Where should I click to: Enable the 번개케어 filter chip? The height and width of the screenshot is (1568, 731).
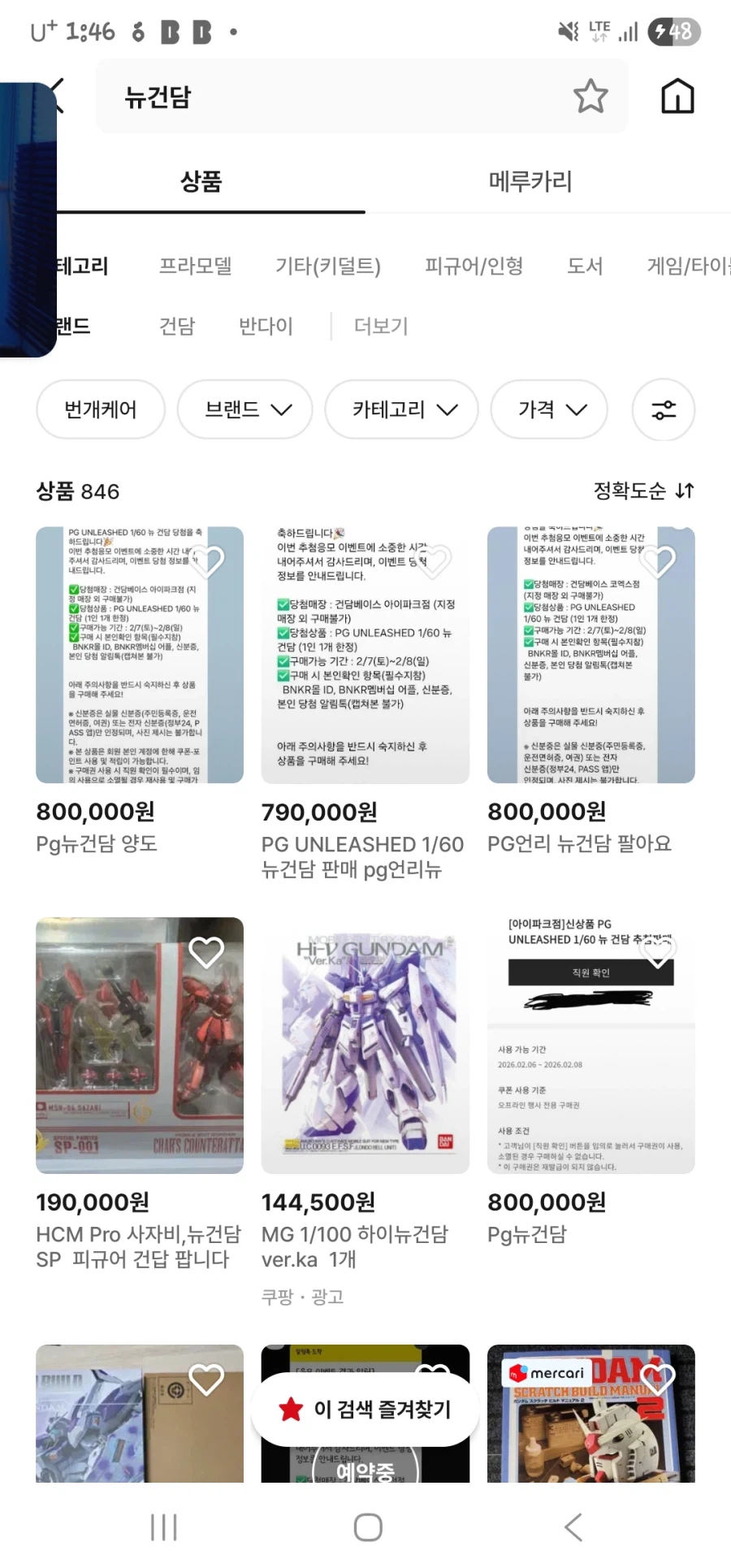click(x=100, y=410)
